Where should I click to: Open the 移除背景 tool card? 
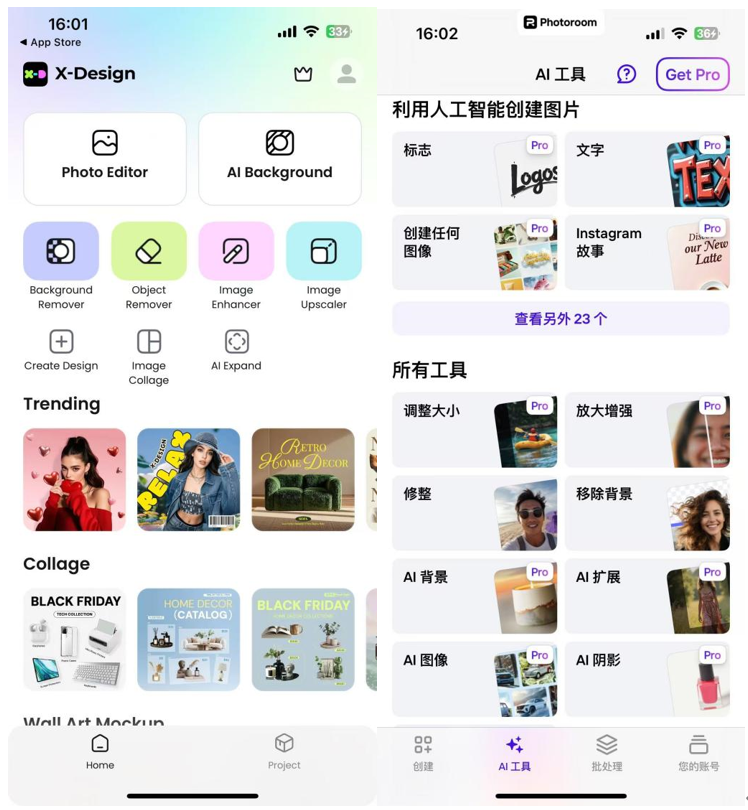(x=646, y=514)
